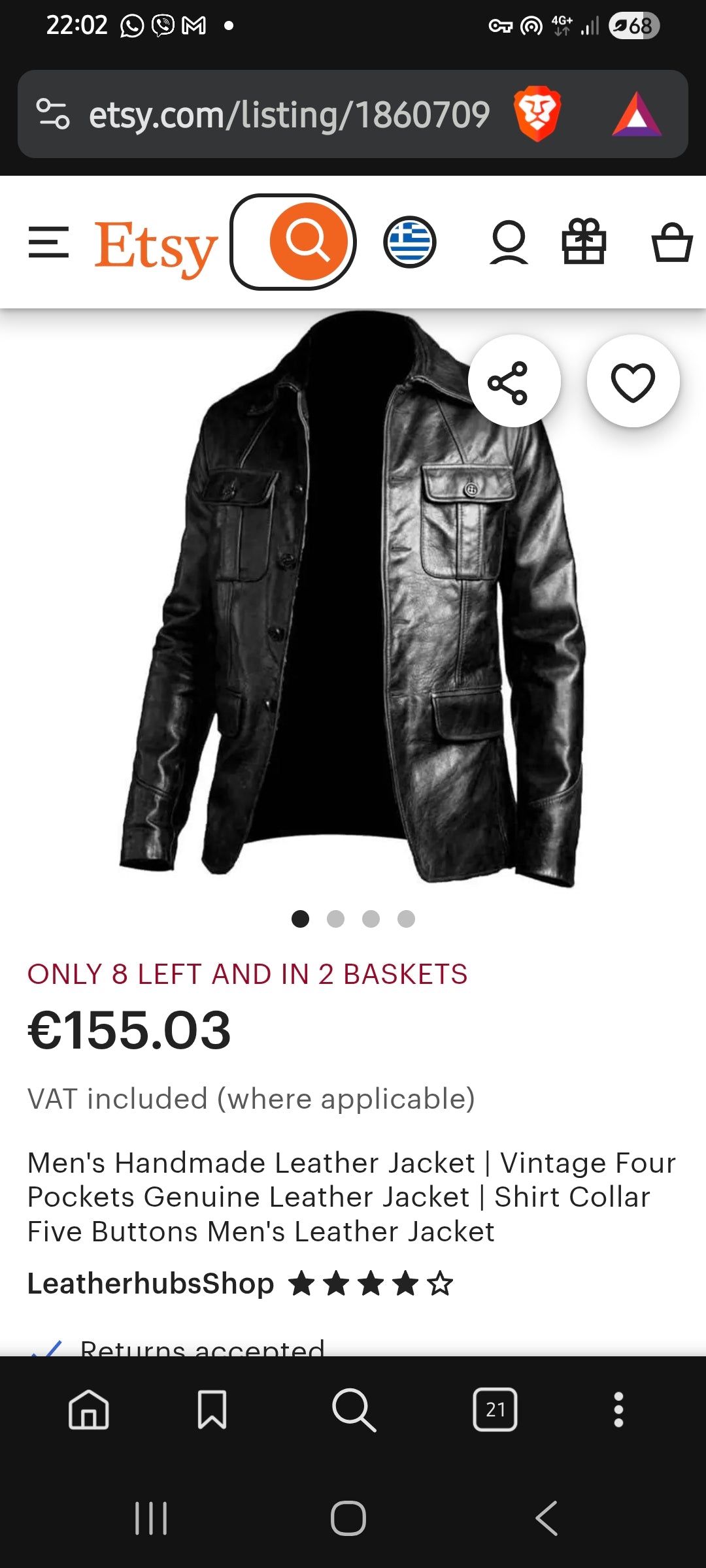Viewport: 706px width, 1568px height.
Task: Visit the LeatherhubsShop seller page
Action: [150, 1284]
